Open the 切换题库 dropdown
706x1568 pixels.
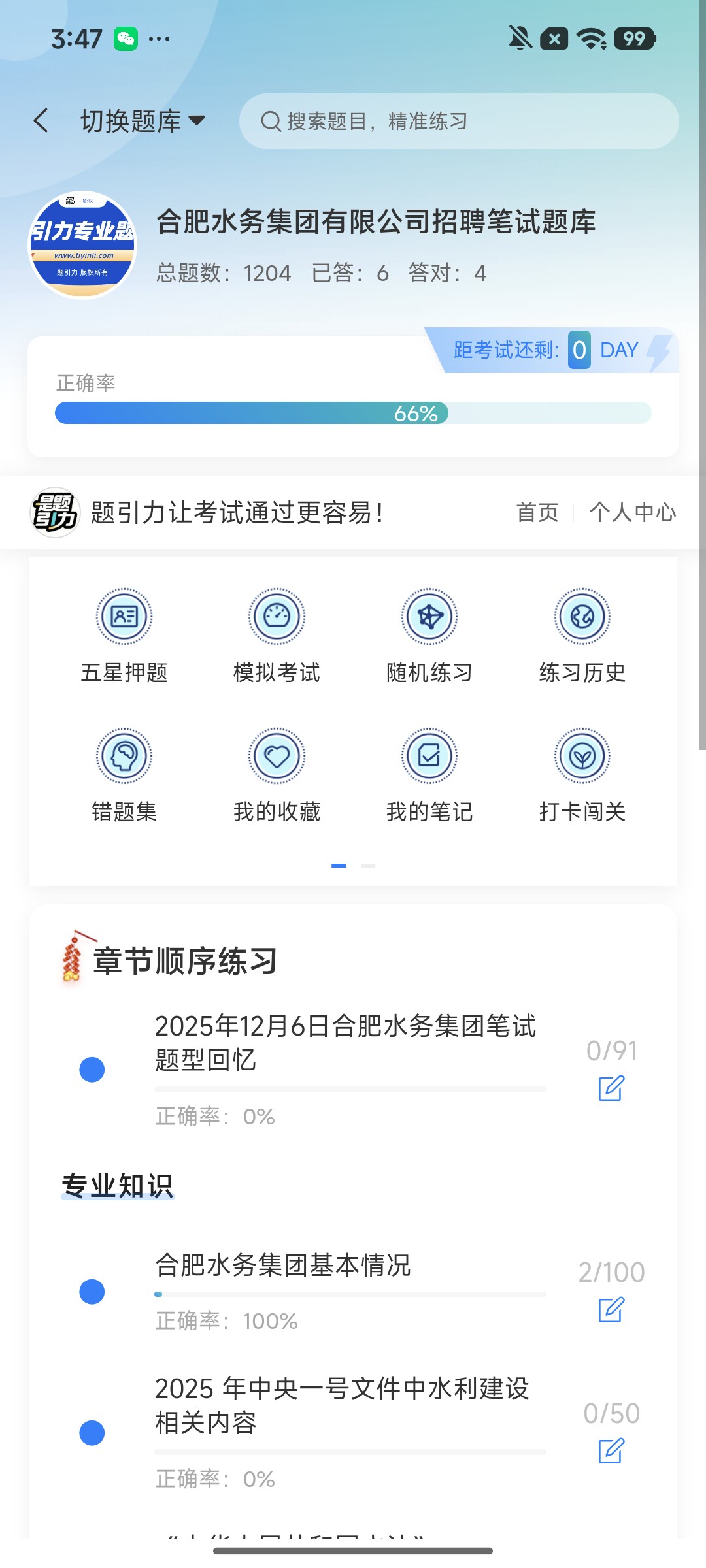pos(143,121)
